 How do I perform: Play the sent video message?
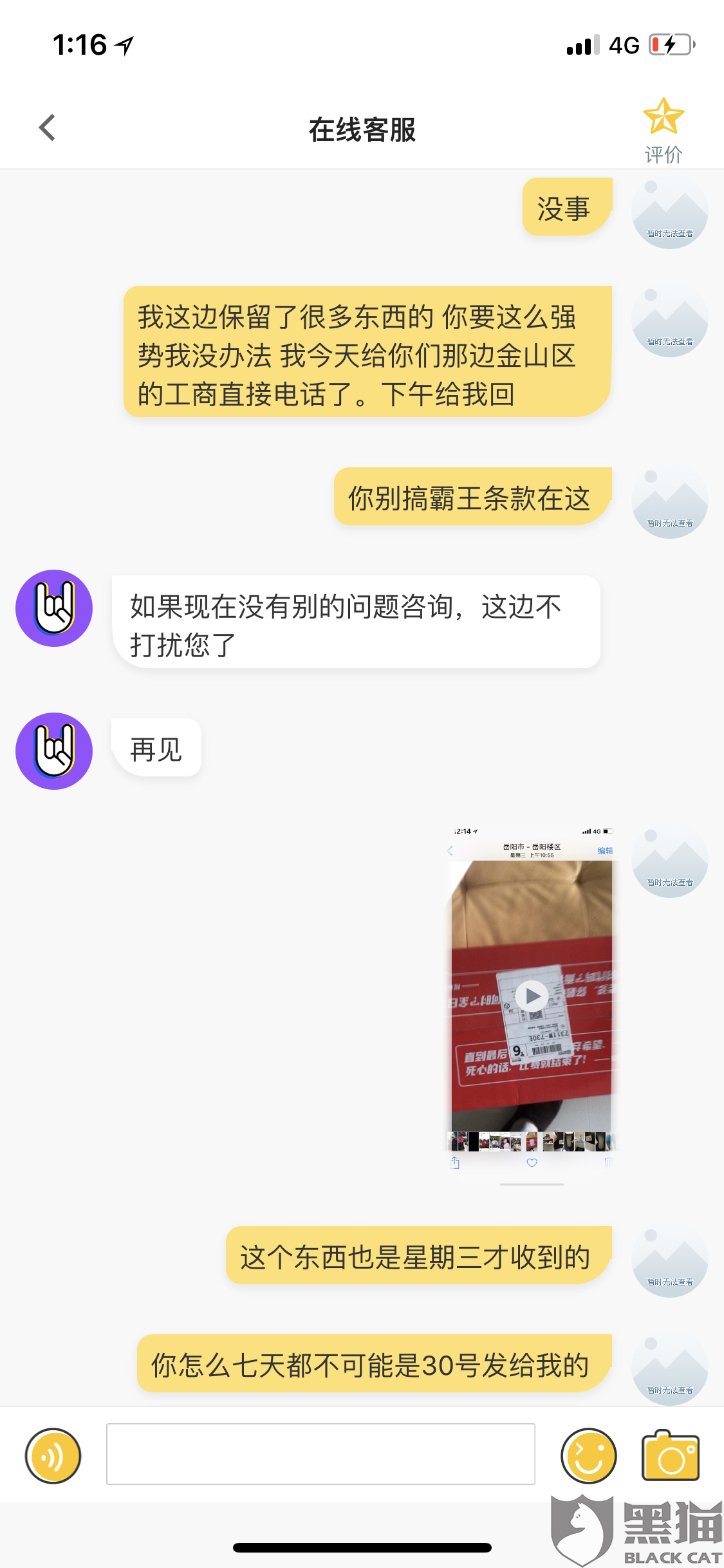(532, 996)
